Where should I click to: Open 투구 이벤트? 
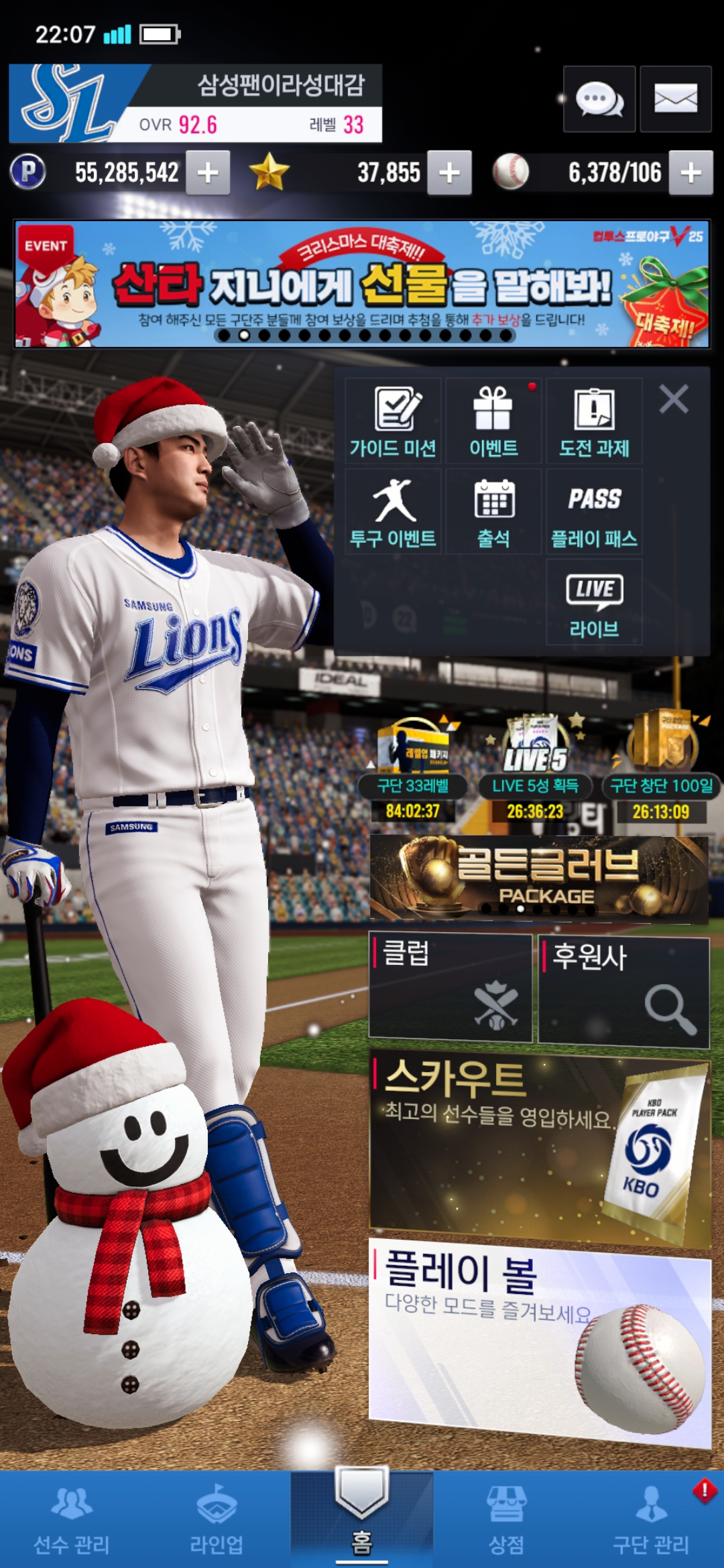pos(394,512)
